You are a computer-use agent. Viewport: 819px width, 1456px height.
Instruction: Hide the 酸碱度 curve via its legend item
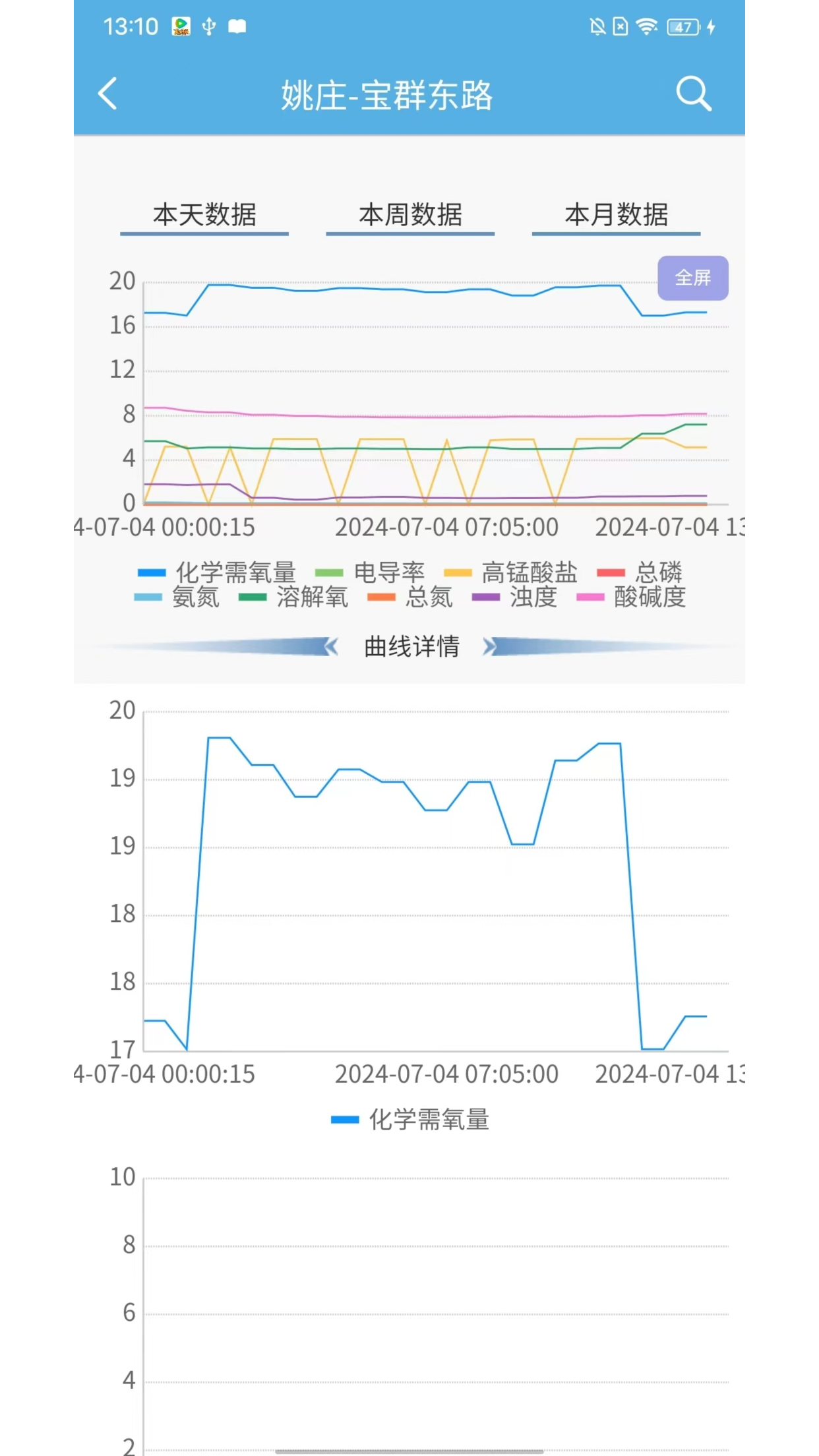tap(649, 597)
